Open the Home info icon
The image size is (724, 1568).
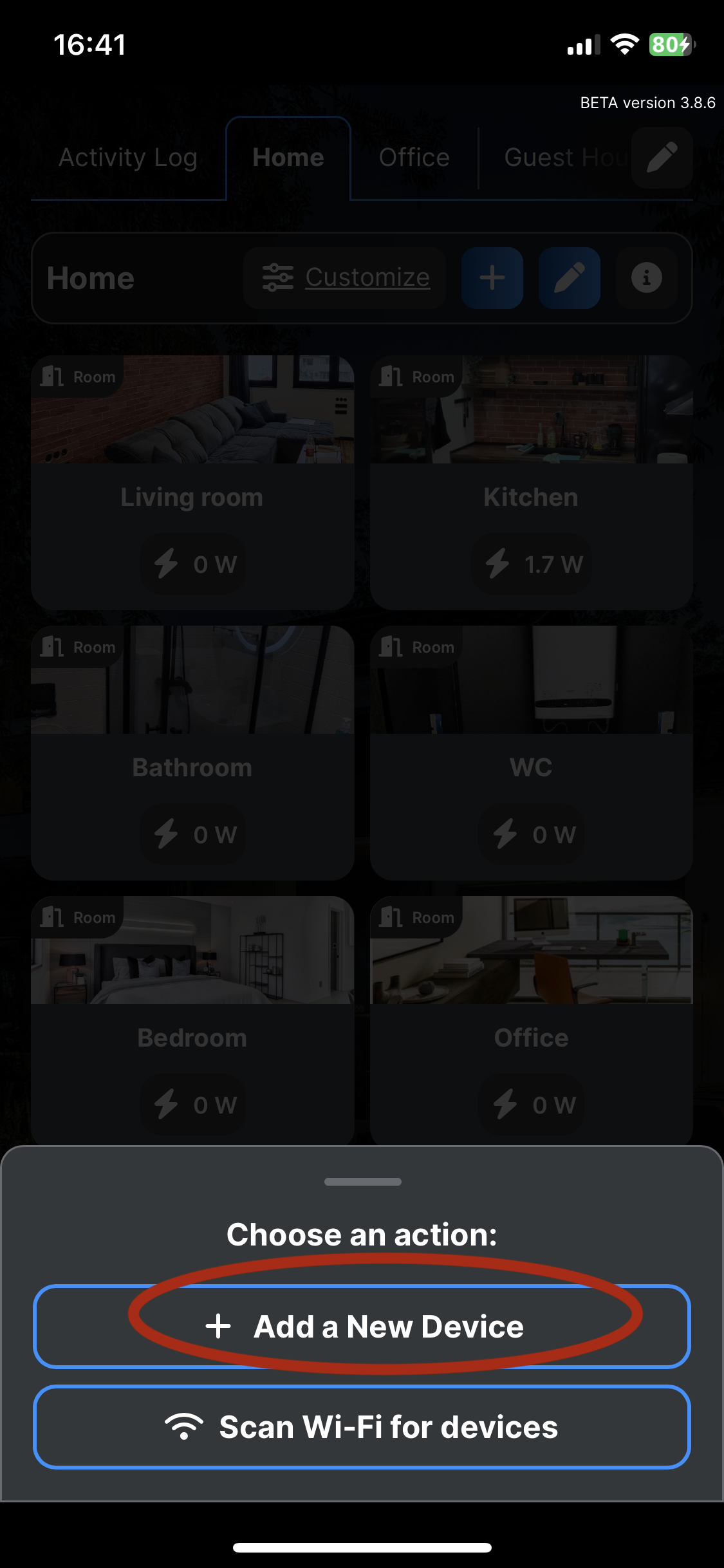(x=646, y=278)
